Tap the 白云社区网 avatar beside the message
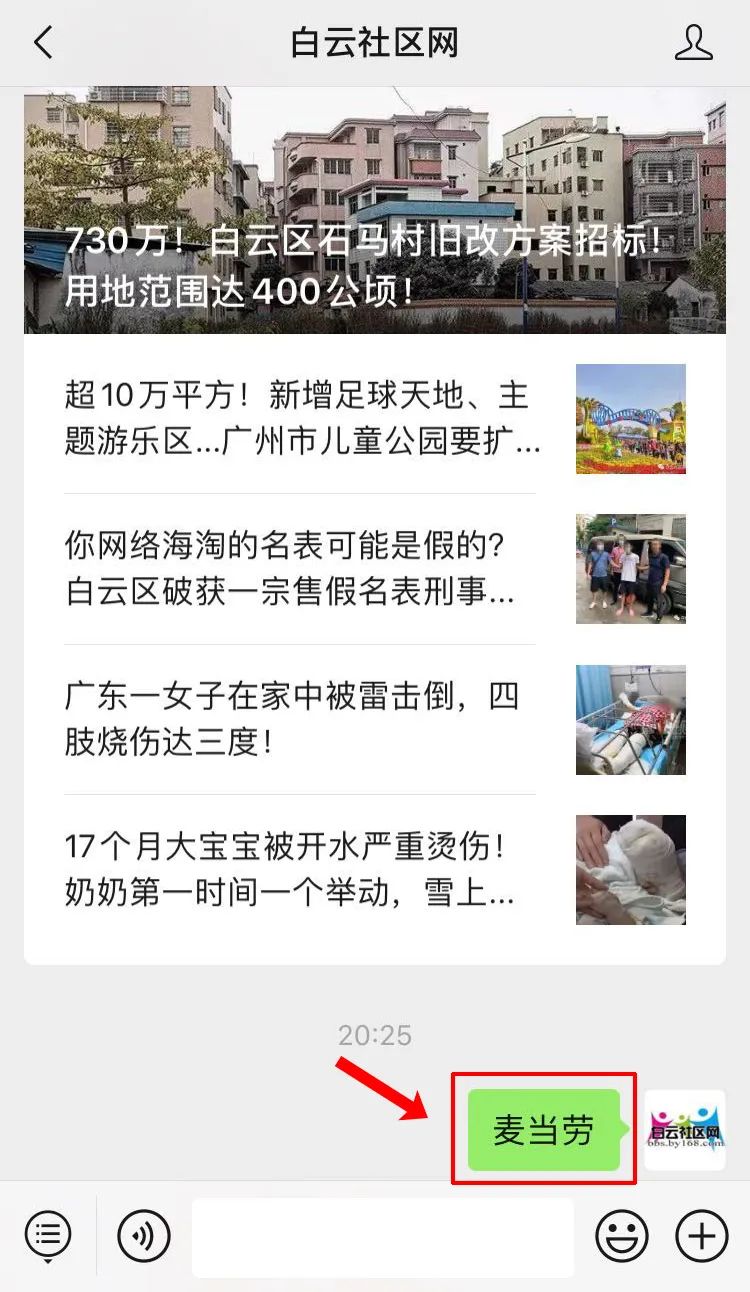 tap(685, 1130)
